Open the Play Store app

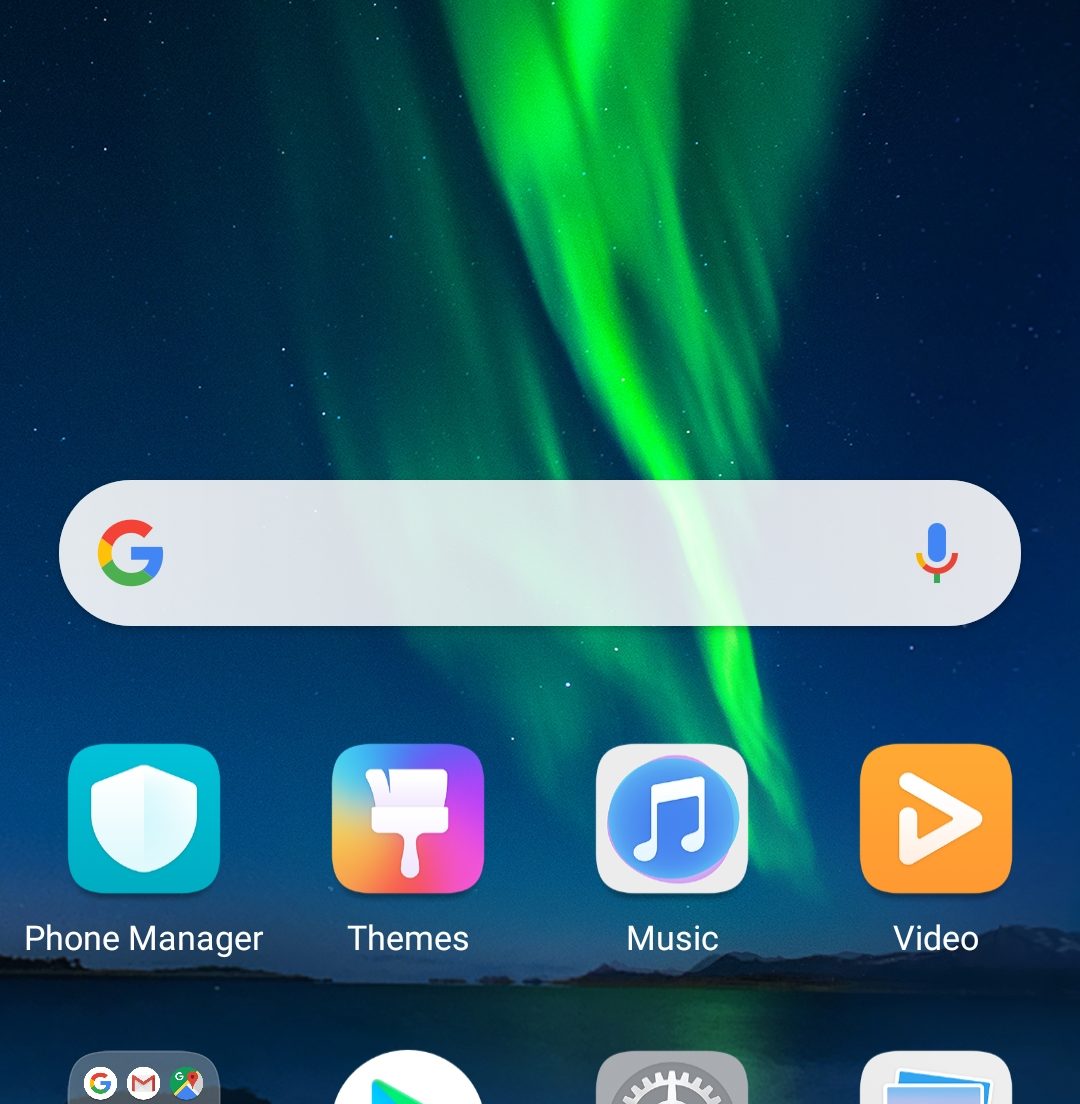[408, 1080]
